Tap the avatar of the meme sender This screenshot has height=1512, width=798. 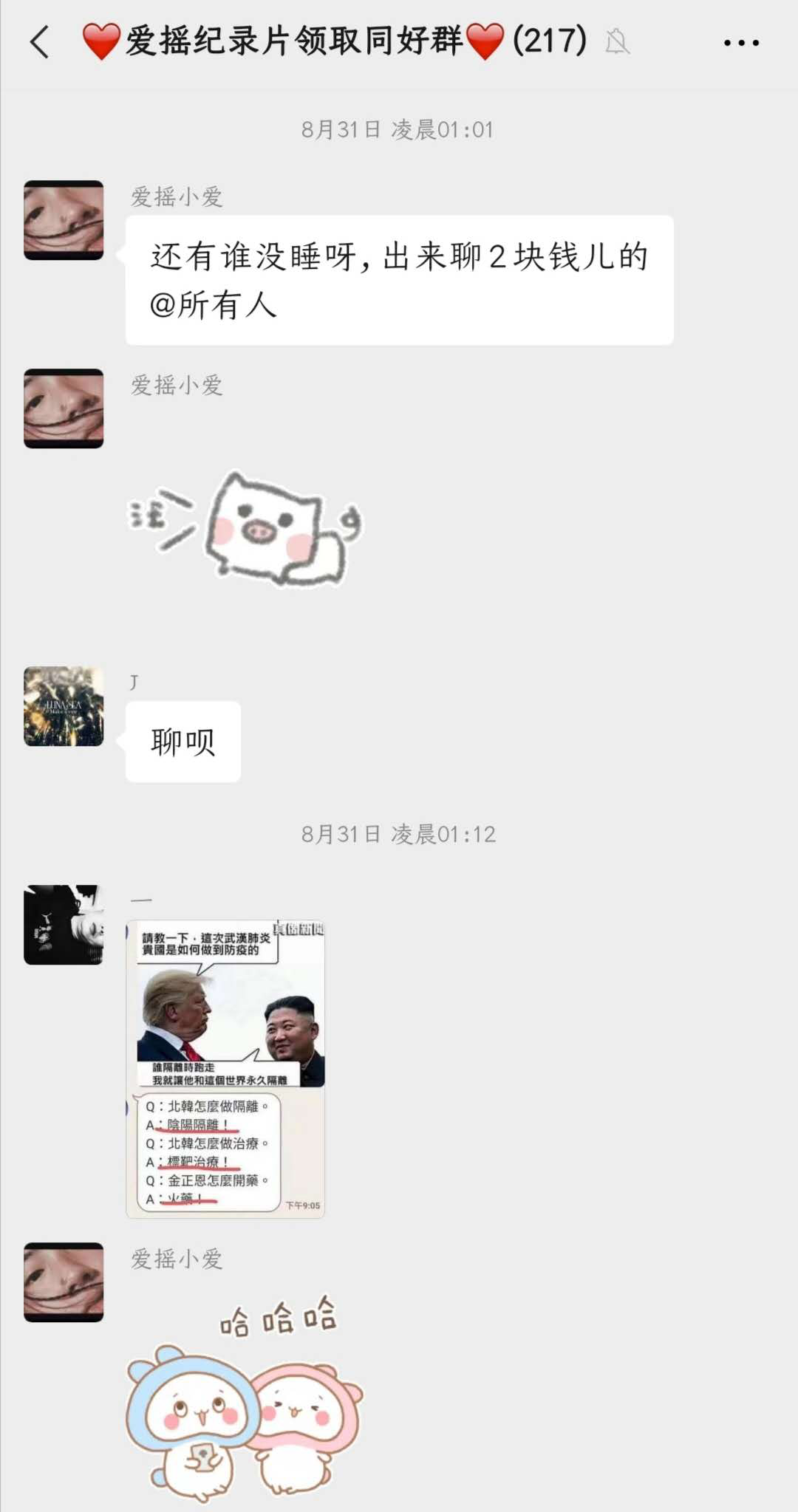pyautogui.click(x=64, y=925)
